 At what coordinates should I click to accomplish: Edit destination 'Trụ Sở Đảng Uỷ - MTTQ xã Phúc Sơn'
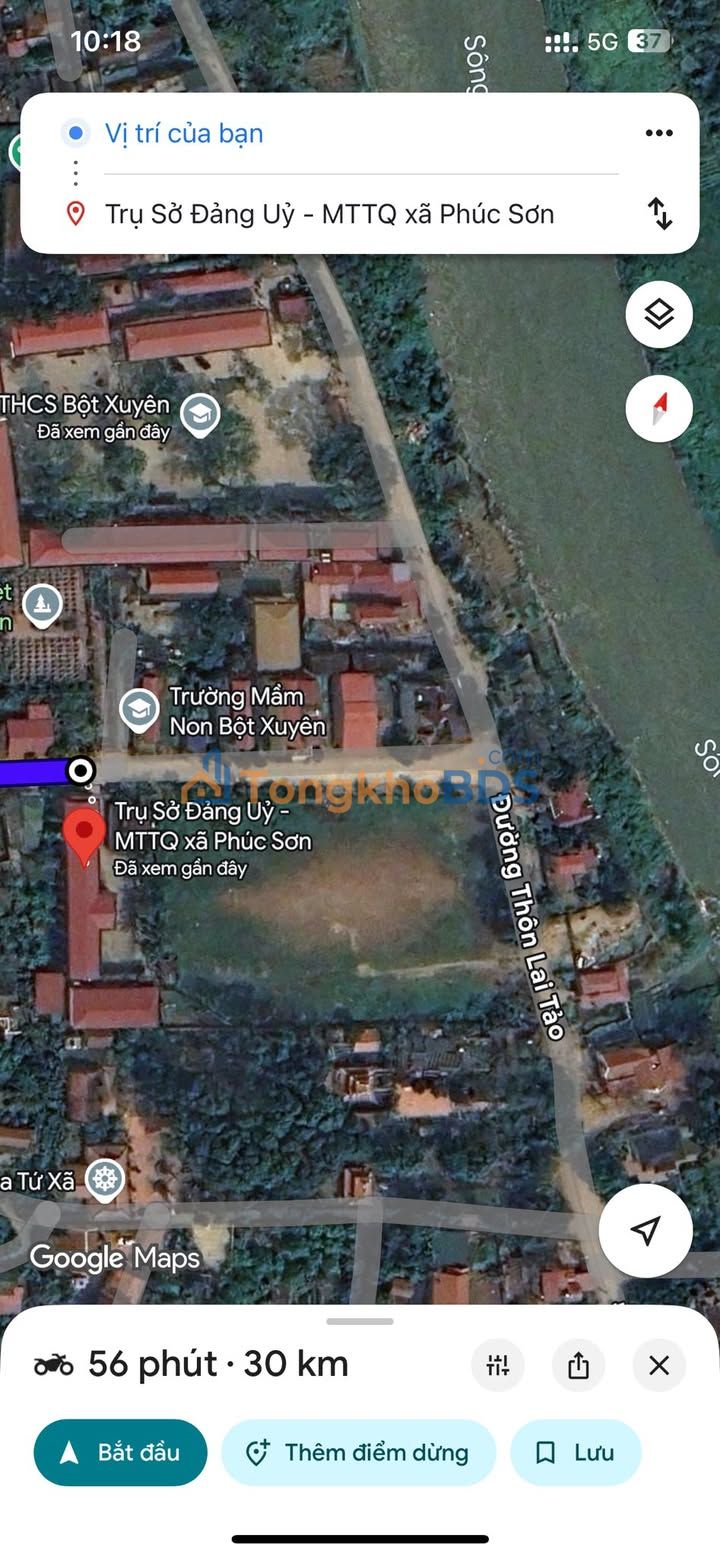point(329,213)
